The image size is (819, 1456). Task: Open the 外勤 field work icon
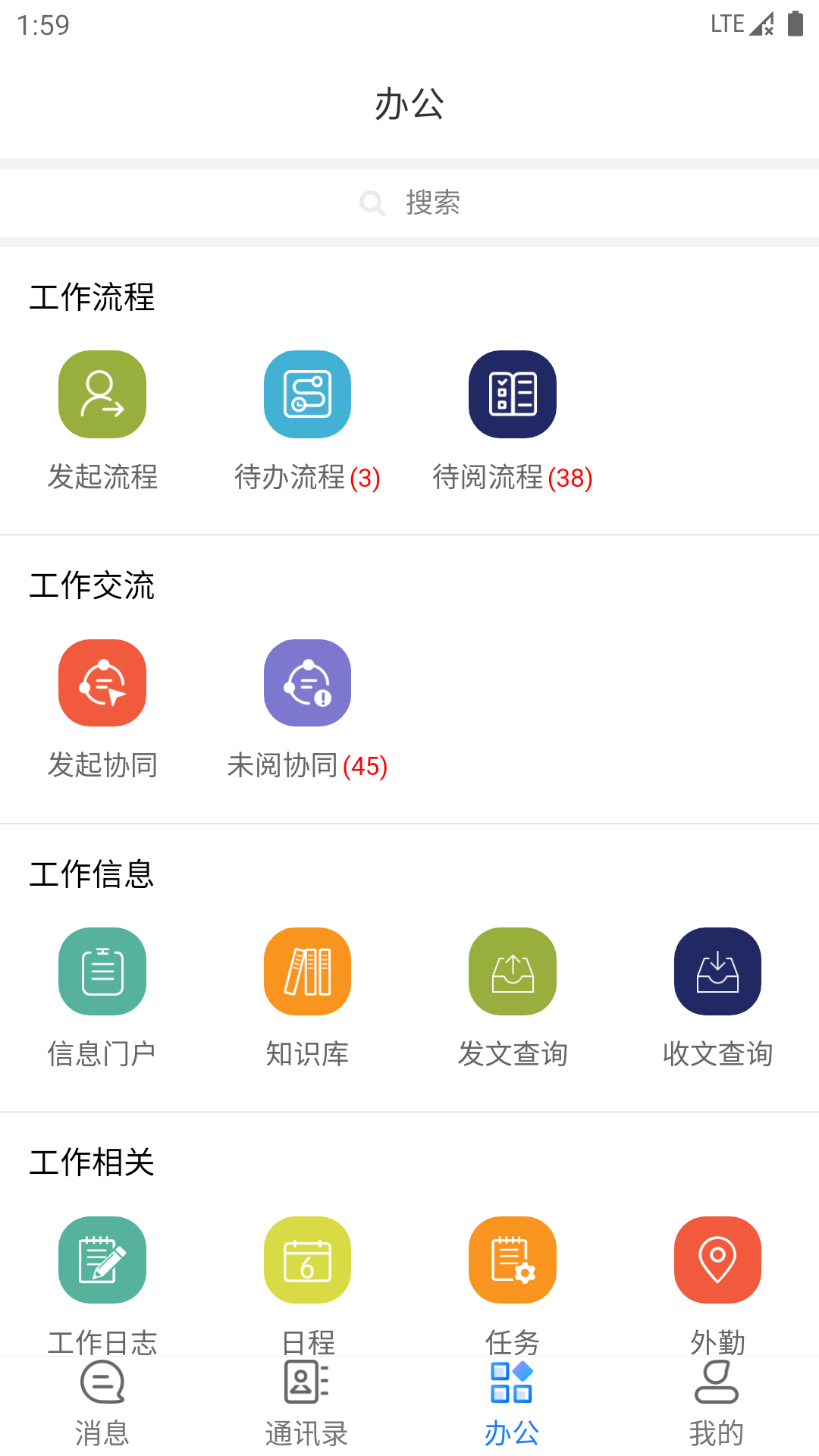(717, 1260)
